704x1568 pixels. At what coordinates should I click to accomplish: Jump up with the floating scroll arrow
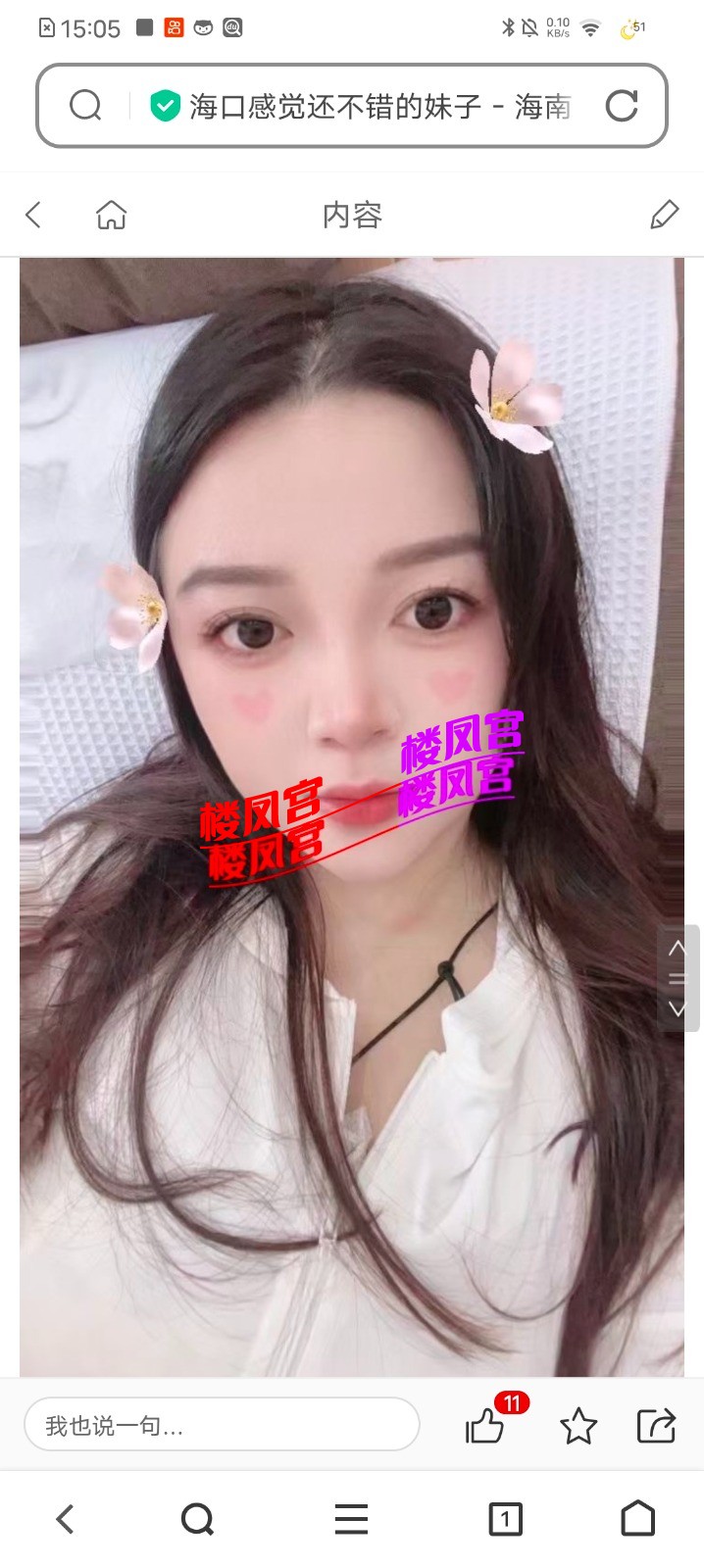click(678, 949)
